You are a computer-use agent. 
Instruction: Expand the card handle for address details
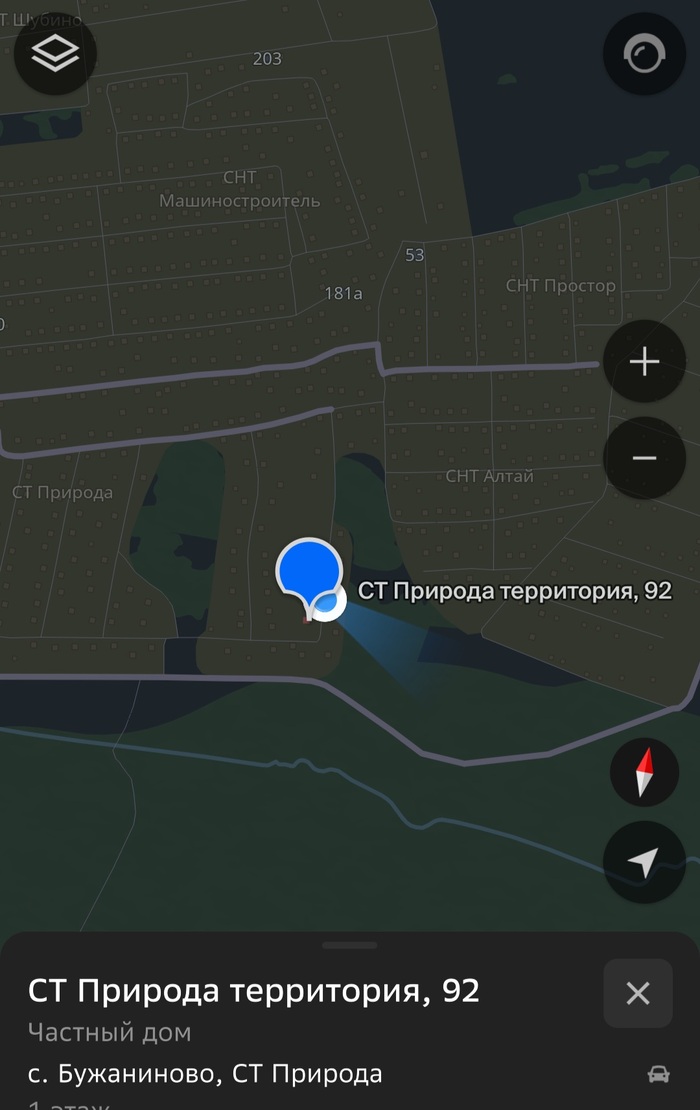[350, 944]
